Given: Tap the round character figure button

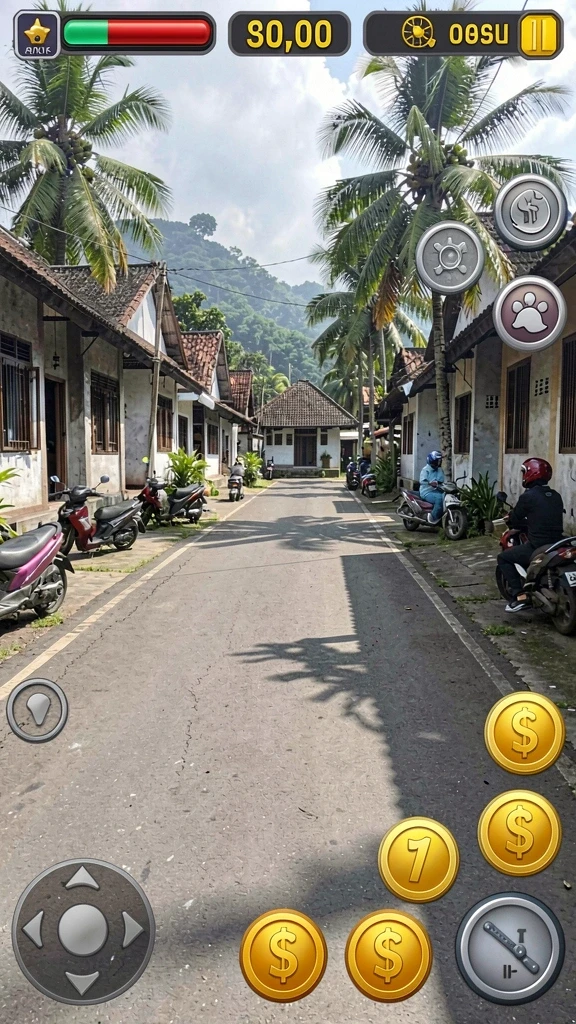Looking at the screenshot, I should (530, 212).
